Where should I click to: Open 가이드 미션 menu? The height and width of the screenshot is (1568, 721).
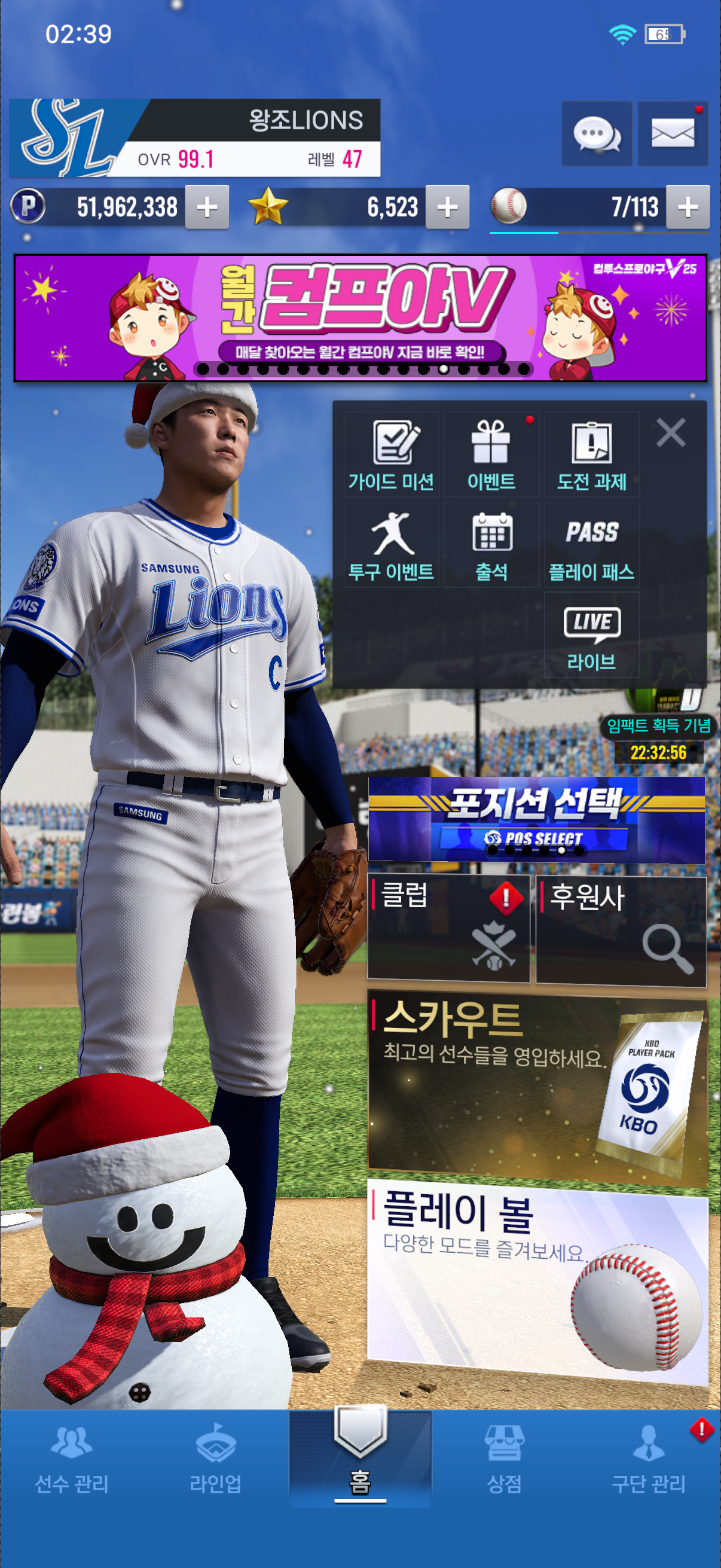(391, 454)
